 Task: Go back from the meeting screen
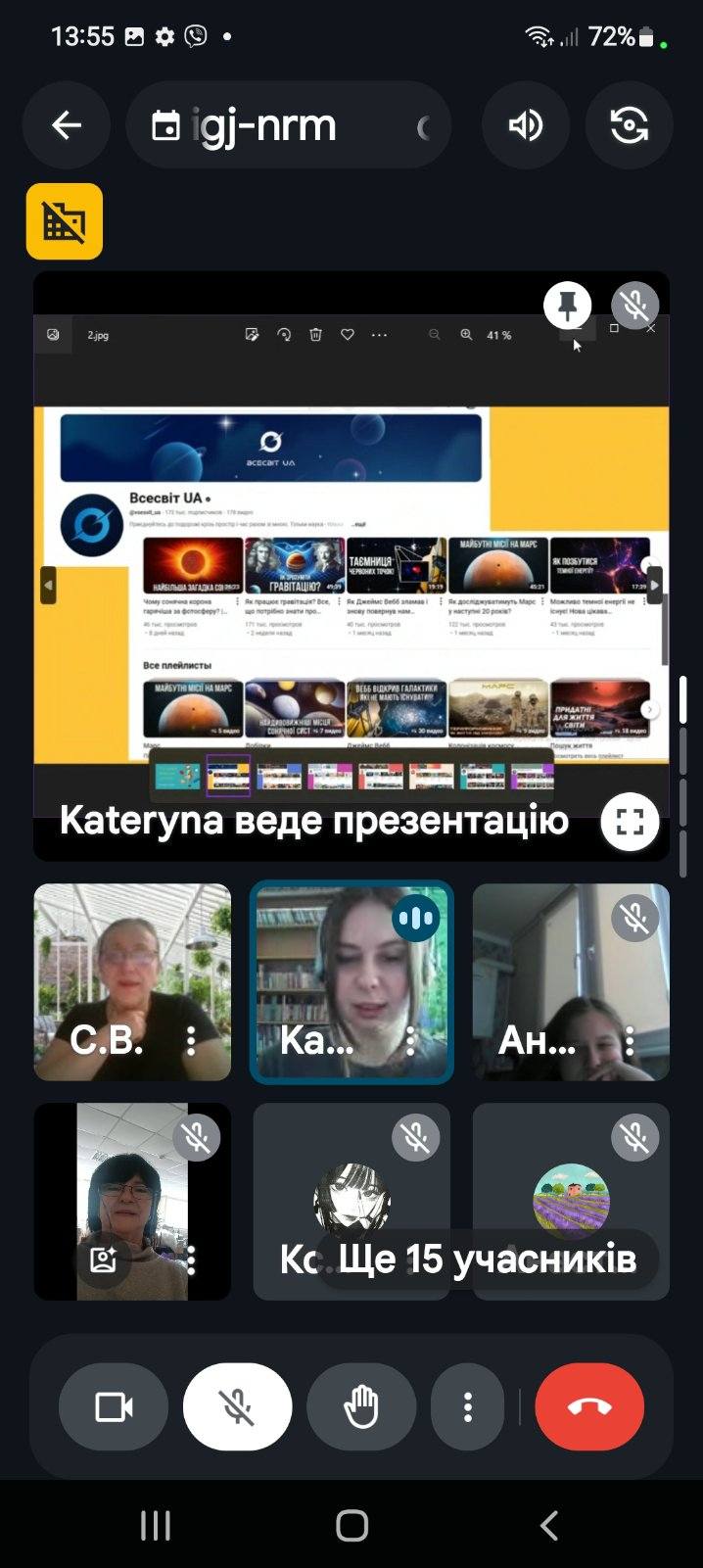(66, 125)
